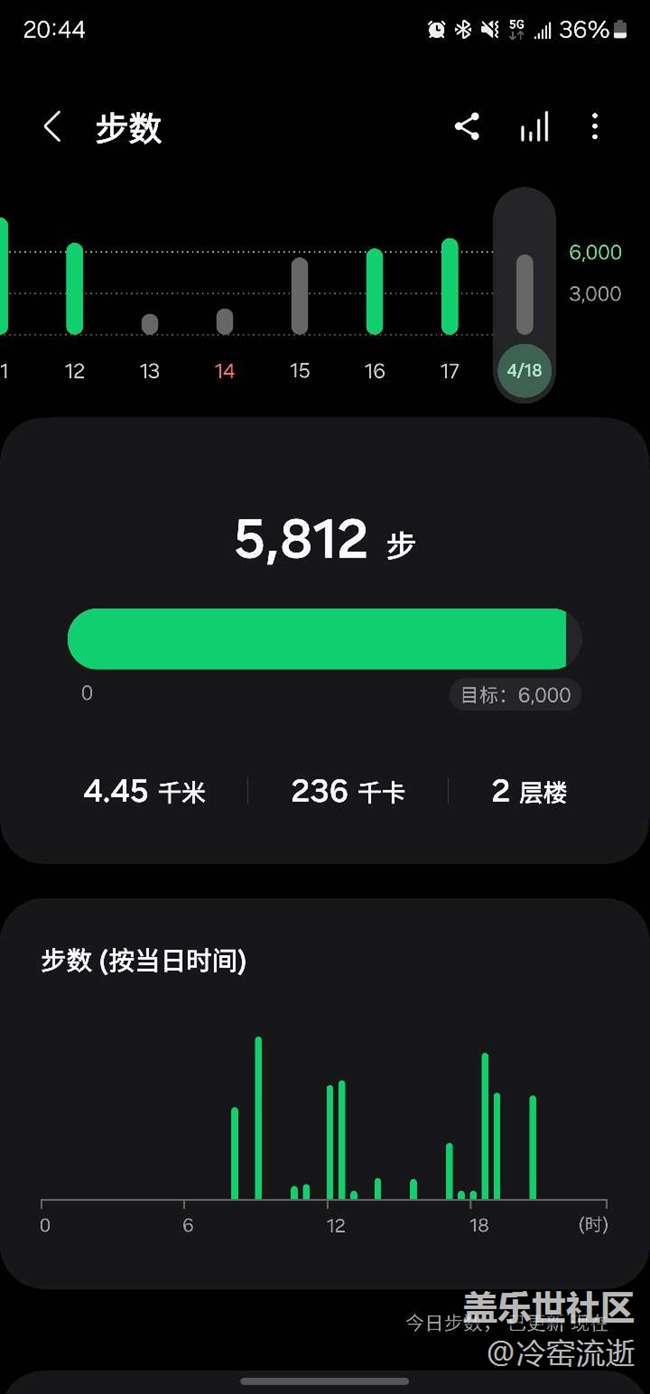Select day 15 in the step chart
The width and height of the screenshot is (650, 1394).
pos(299,303)
